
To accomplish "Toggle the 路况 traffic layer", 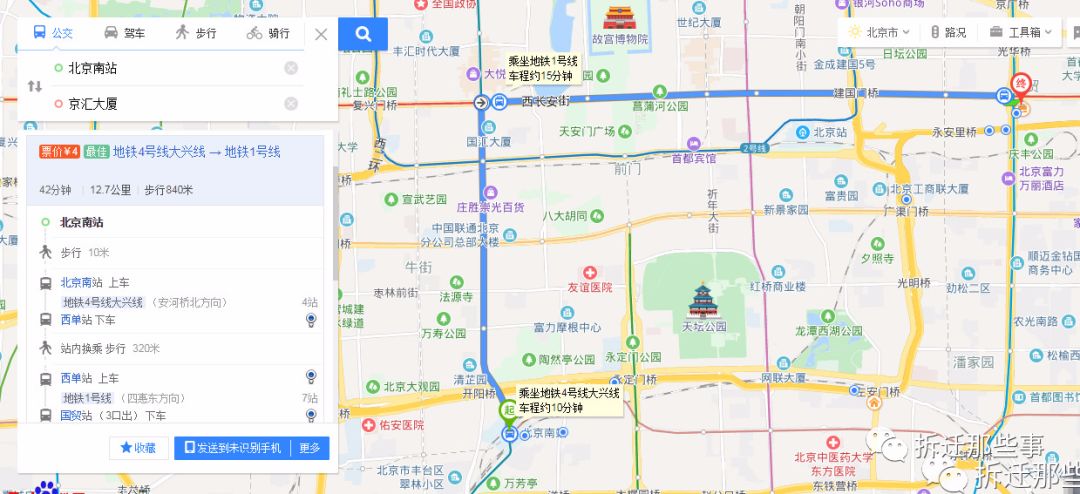I will tap(948, 32).
